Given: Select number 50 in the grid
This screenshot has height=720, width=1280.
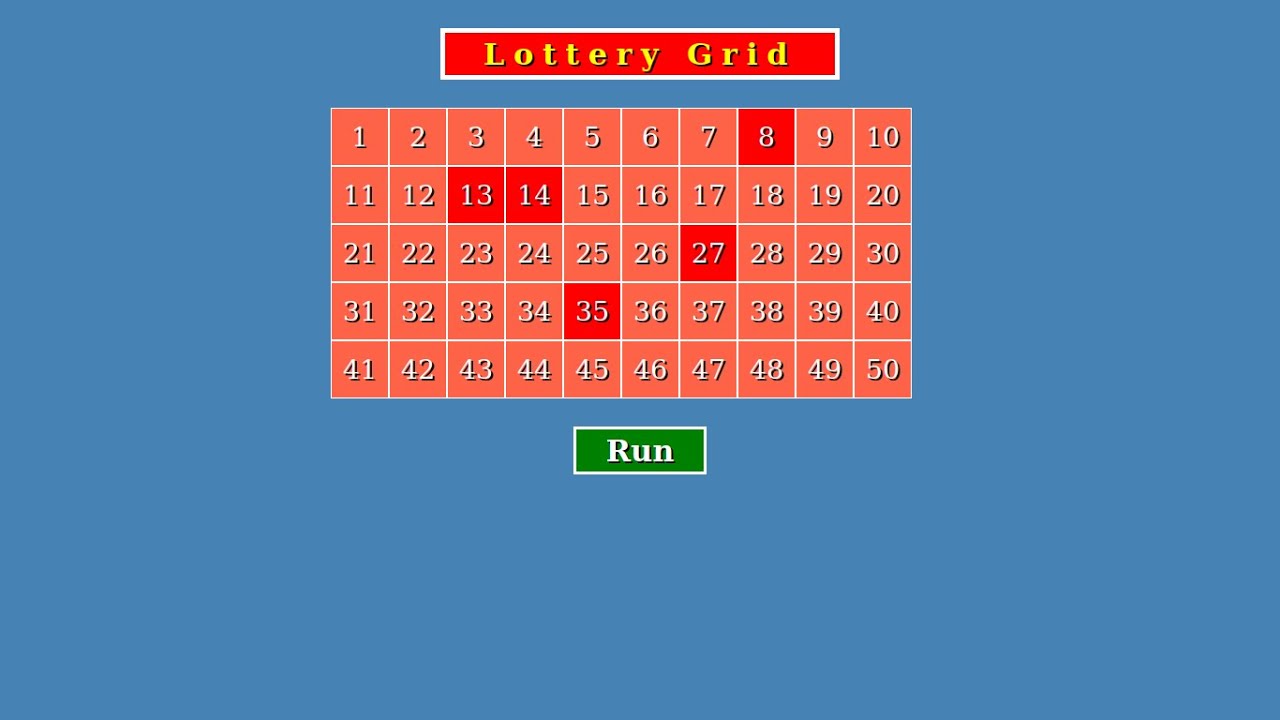Looking at the screenshot, I should click(882, 369).
